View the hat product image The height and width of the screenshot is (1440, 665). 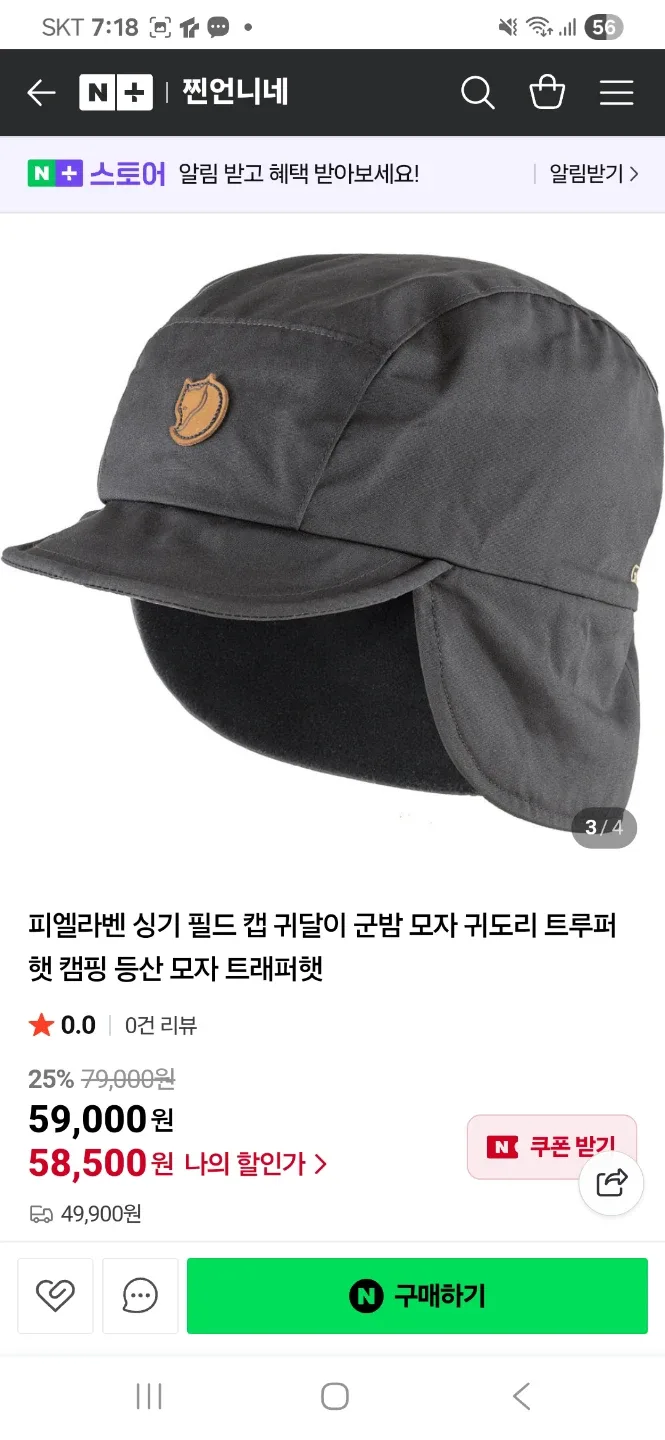332,540
